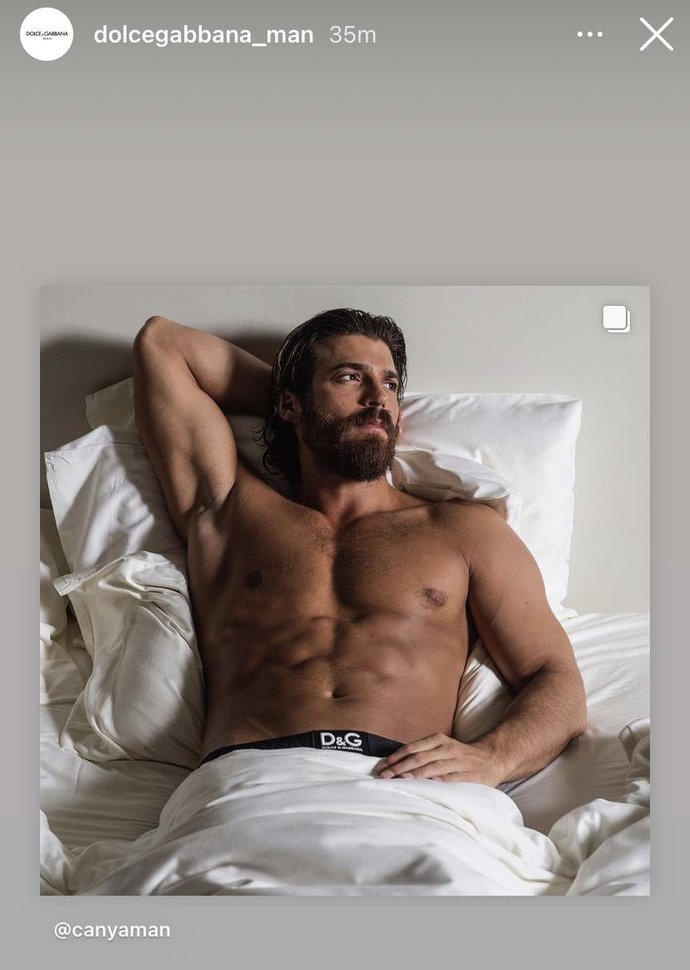
Task: Open the dolcegabbana_man username link
Action: (203, 35)
